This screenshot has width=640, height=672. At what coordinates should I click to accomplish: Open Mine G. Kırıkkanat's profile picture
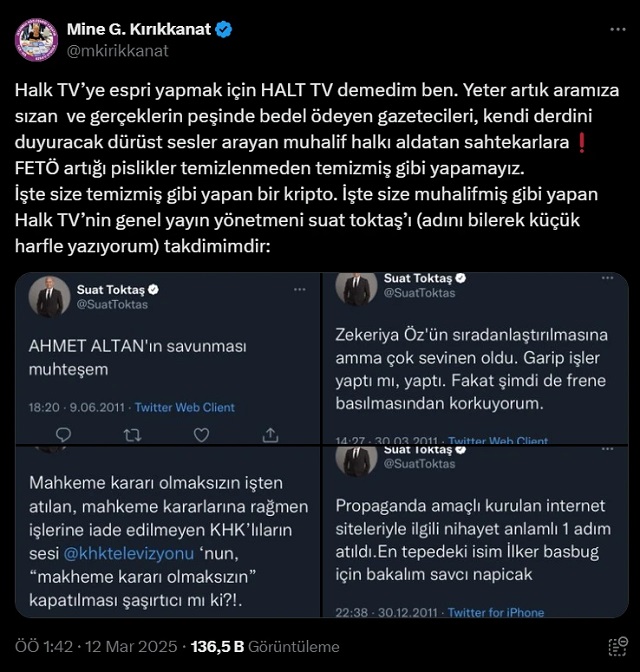tap(36, 40)
